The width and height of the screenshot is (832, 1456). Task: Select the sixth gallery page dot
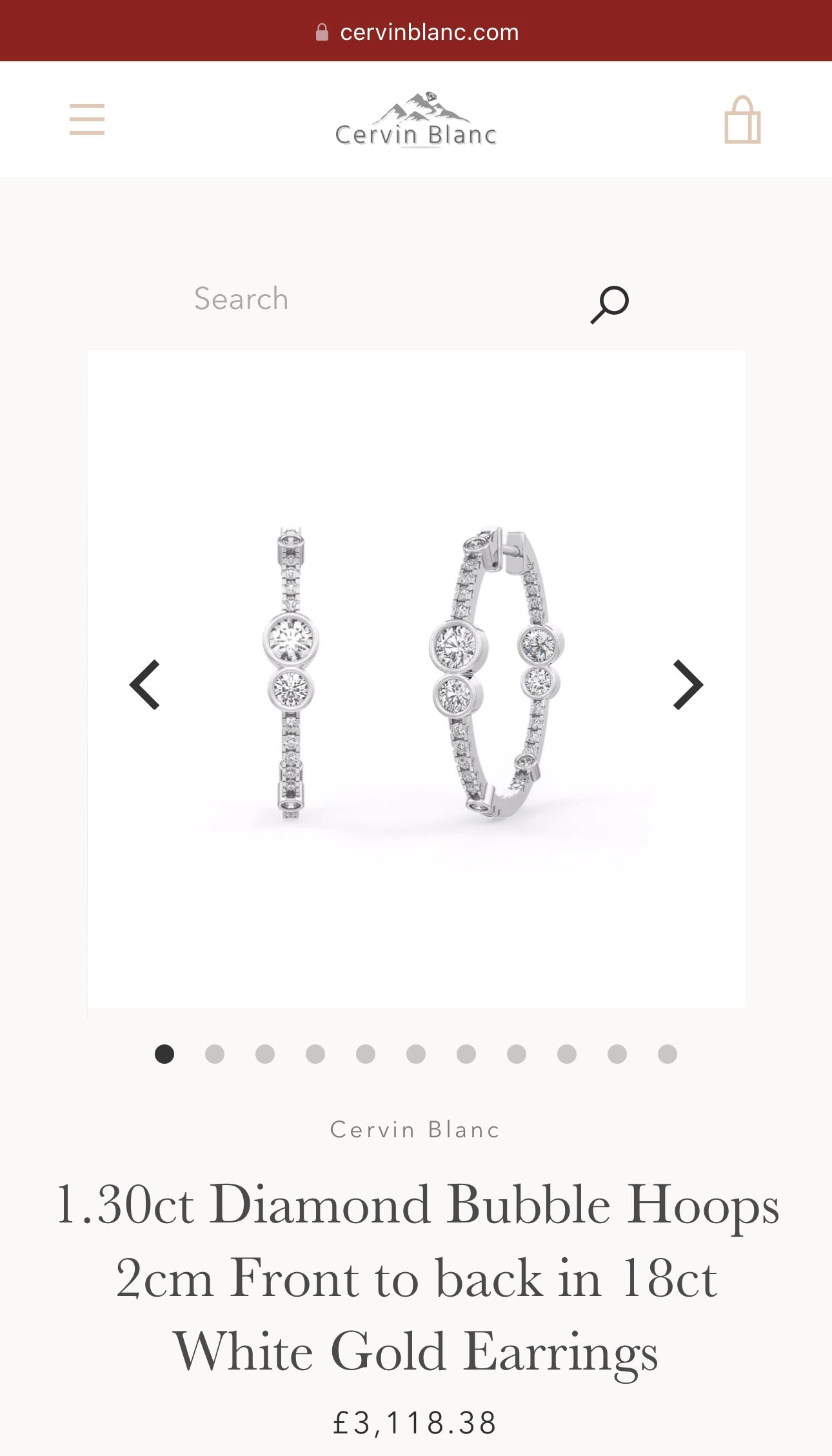[416, 1054]
